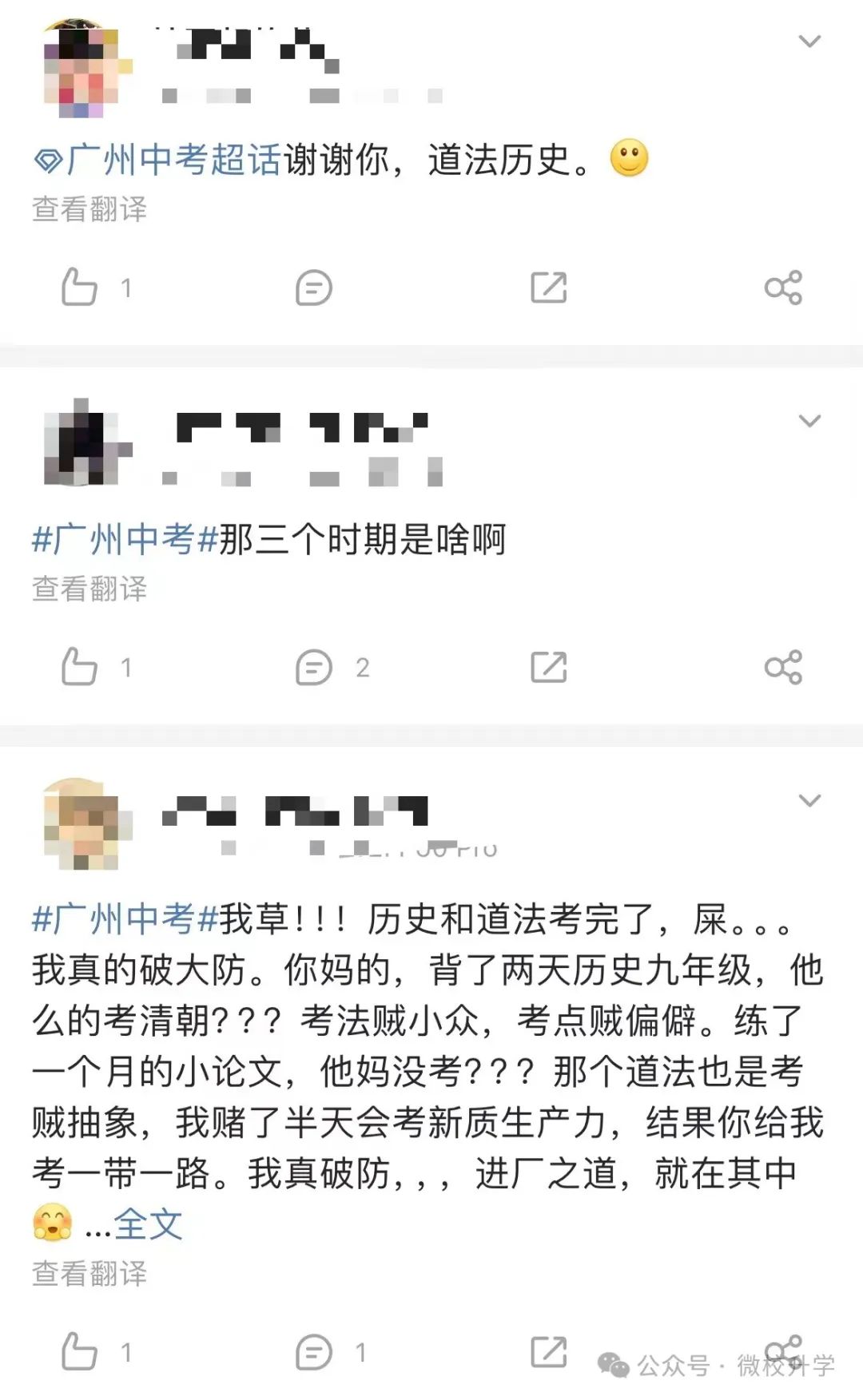Screen dimensions: 863x1400
Task: Tap 查看翻译 under the 那三个时期是啥啊 post
Action: click(x=89, y=589)
